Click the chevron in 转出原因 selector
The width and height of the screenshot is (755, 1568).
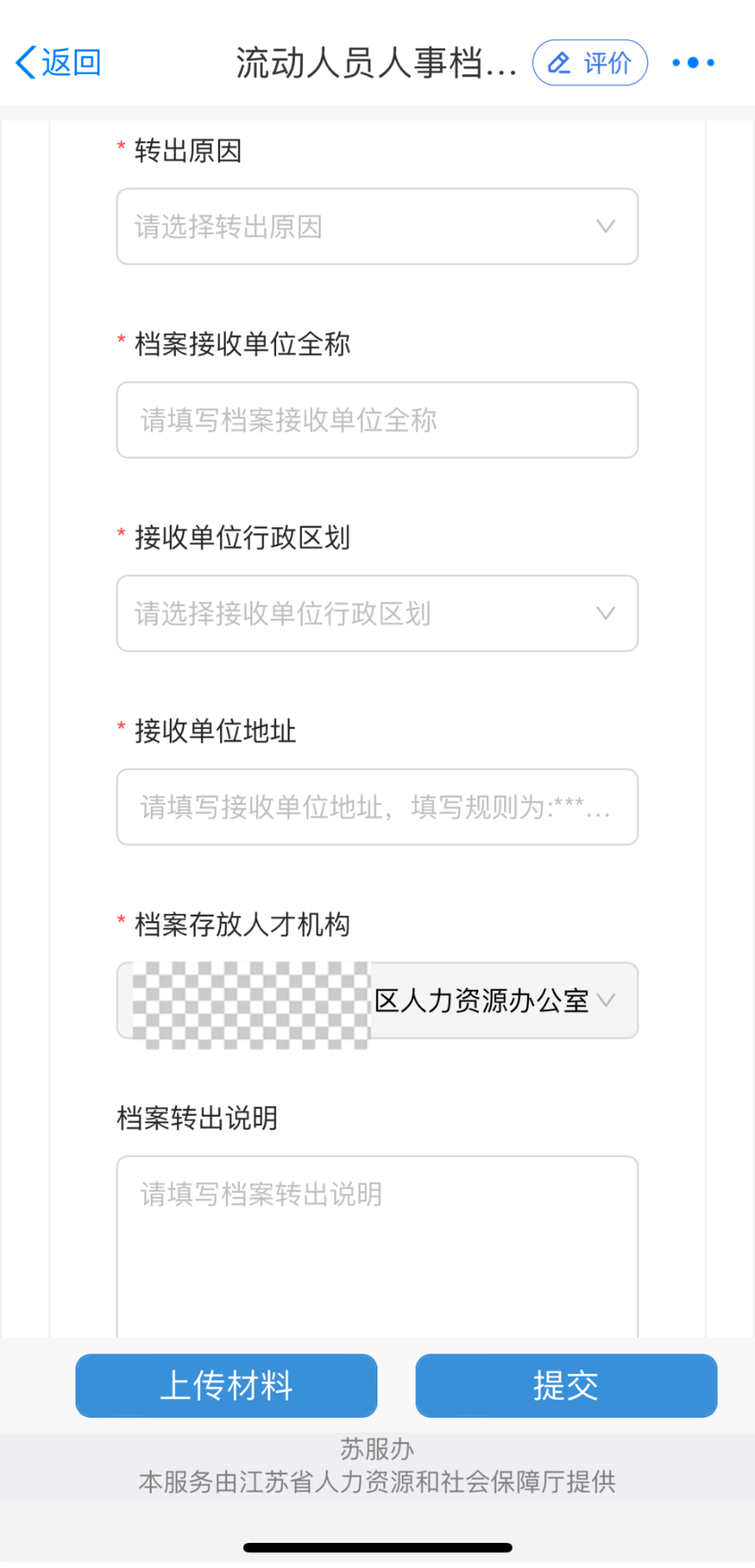(x=605, y=226)
